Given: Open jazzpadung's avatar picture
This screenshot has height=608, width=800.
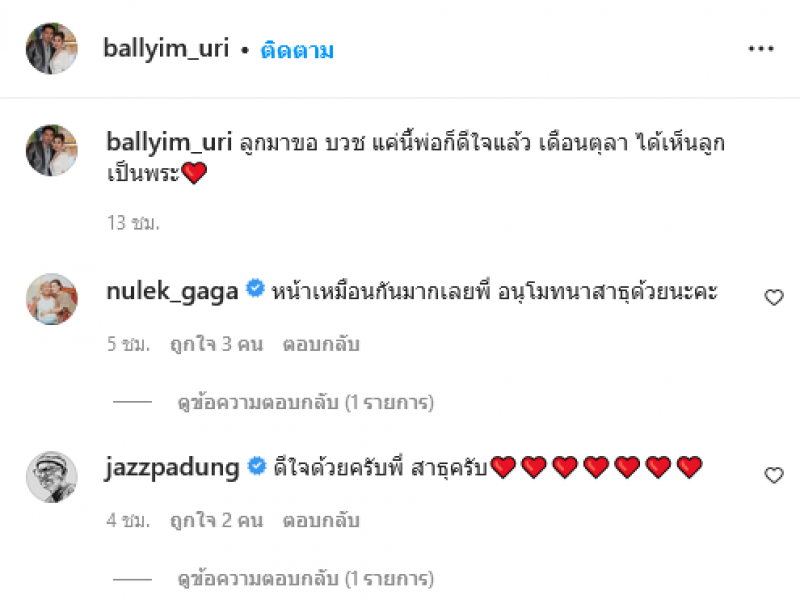Looking at the screenshot, I should (x=51, y=476).
